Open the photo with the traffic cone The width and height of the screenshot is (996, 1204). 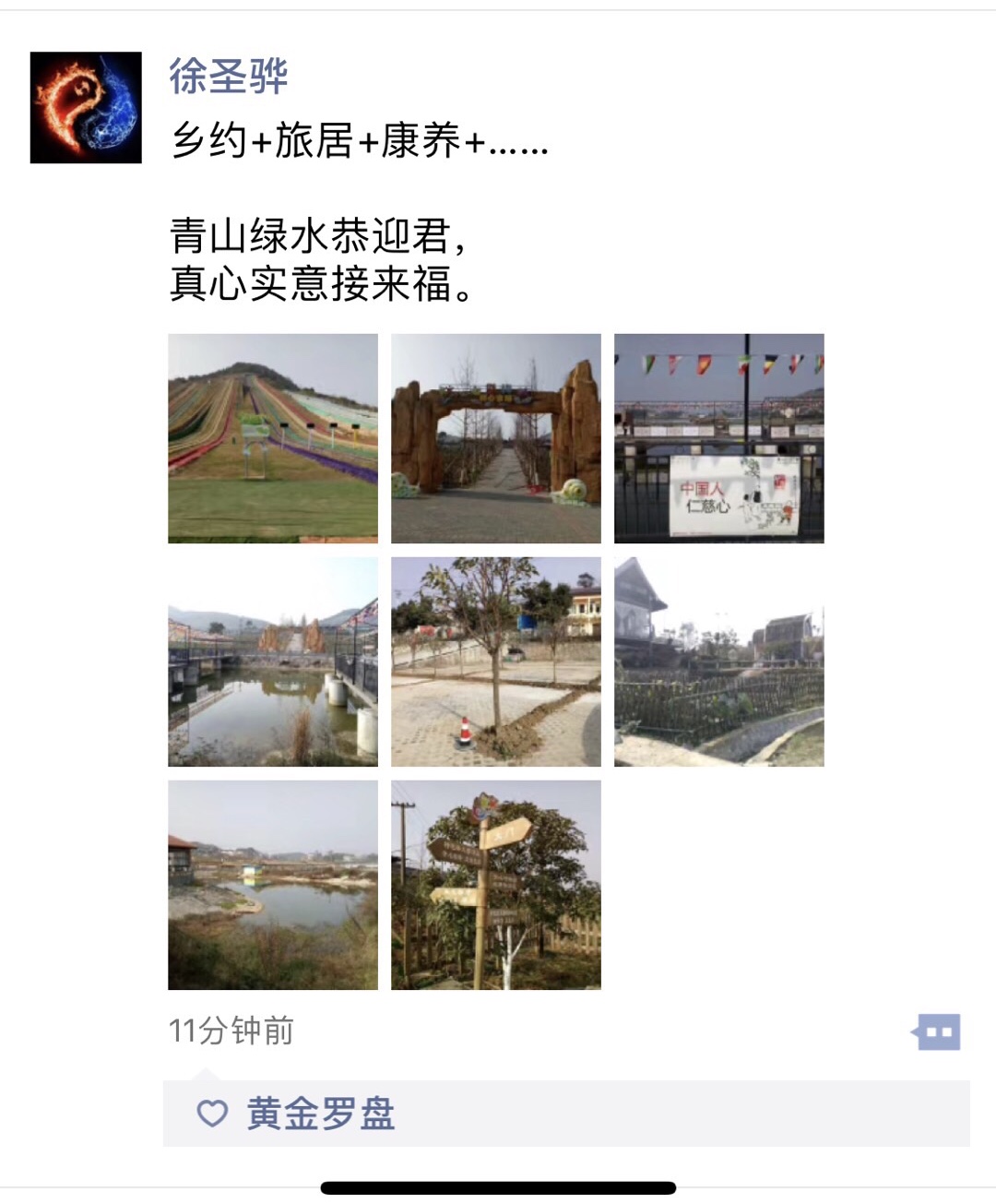[x=496, y=662]
